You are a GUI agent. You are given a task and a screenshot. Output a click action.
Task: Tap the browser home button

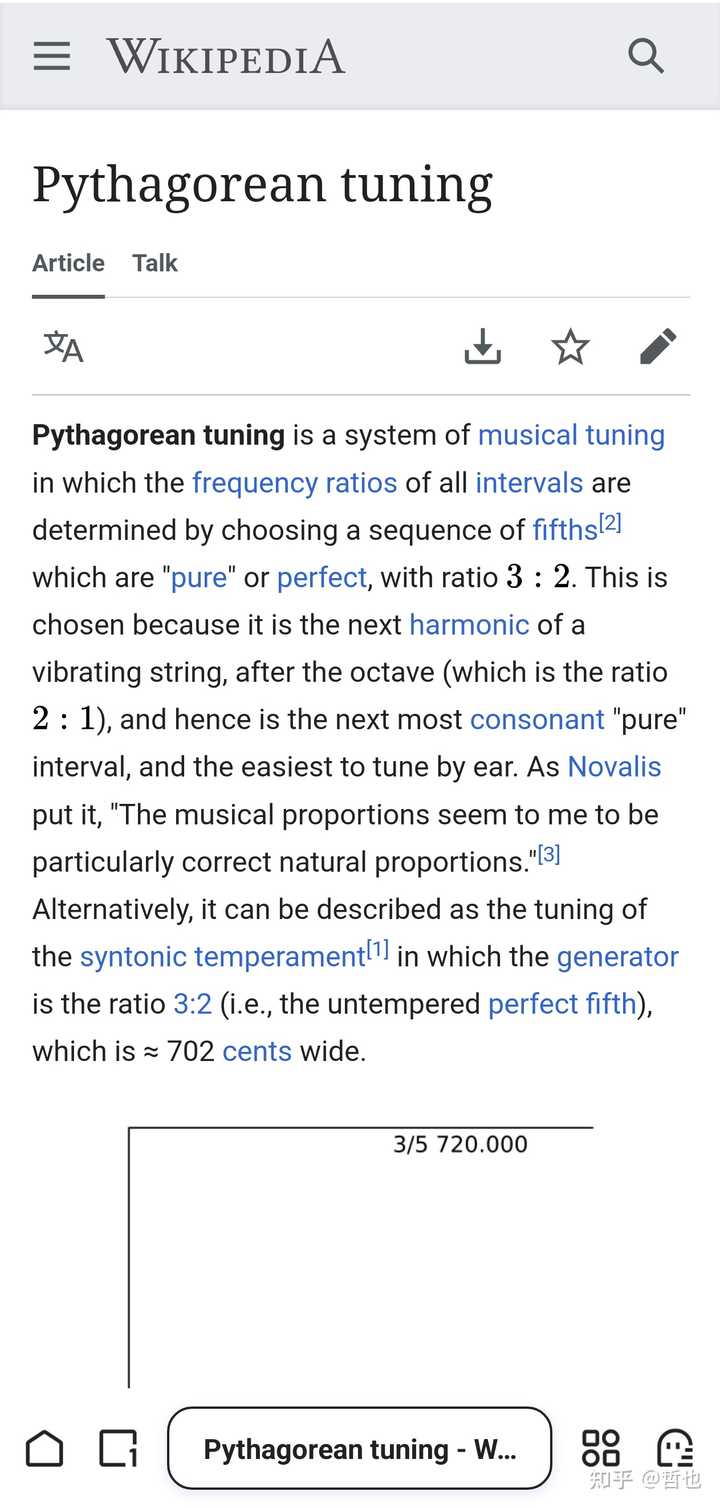45,1448
